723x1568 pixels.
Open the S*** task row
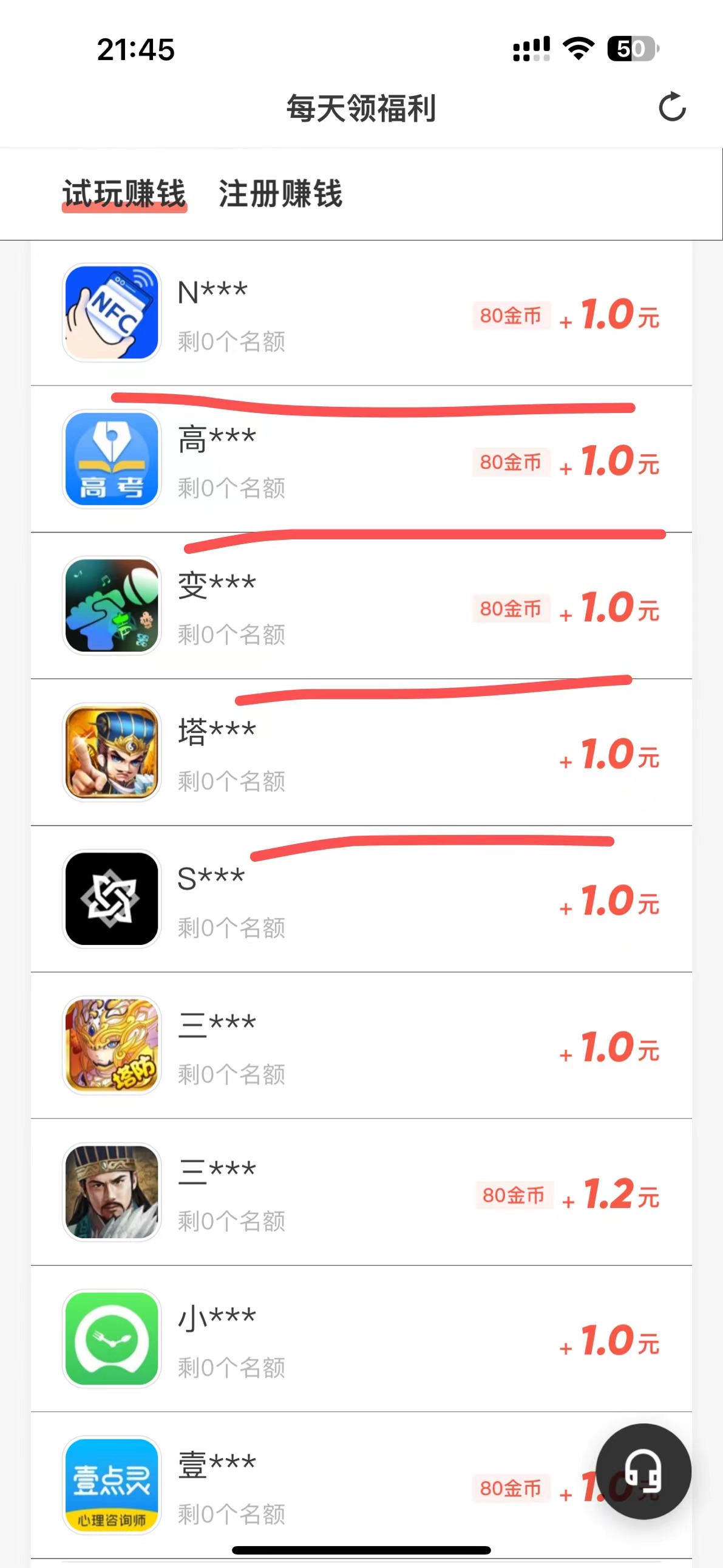pyautogui.click(x=362, y=899)
